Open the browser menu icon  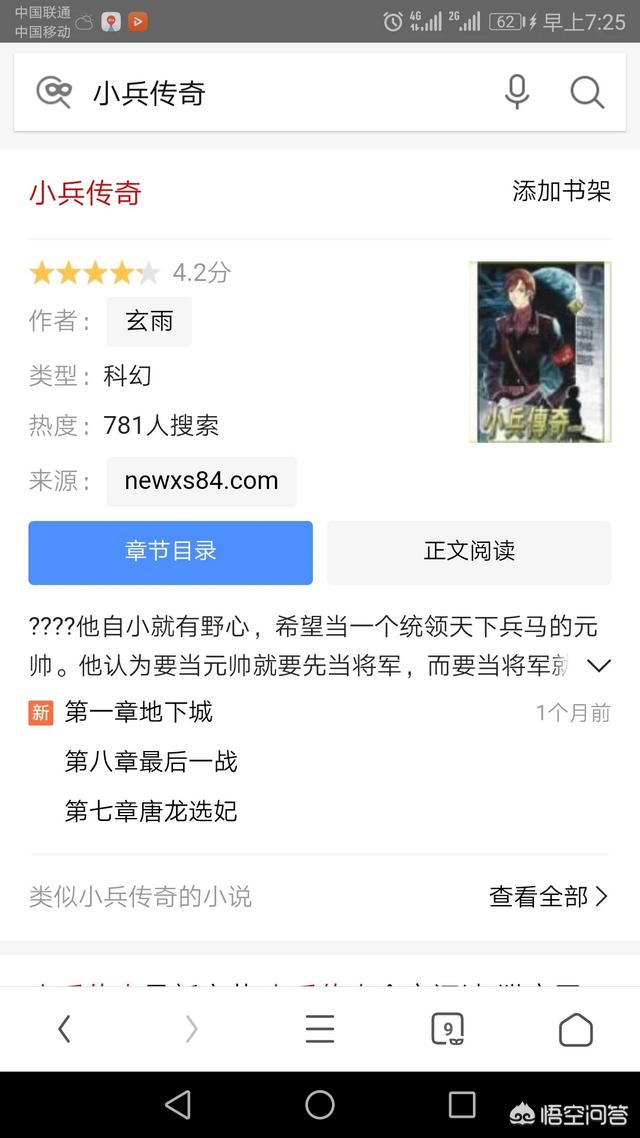[x=319, y=1028]
